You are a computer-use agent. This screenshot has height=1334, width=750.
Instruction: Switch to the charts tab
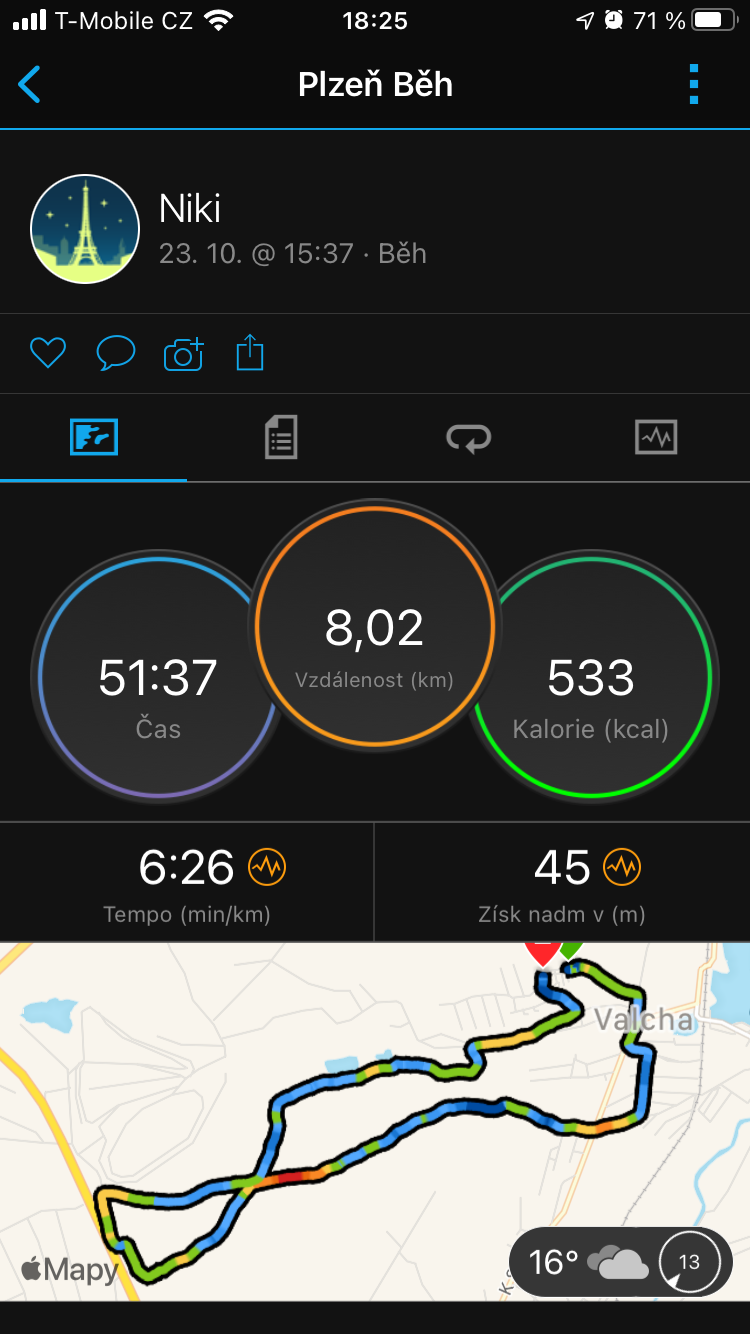point(656,438)
